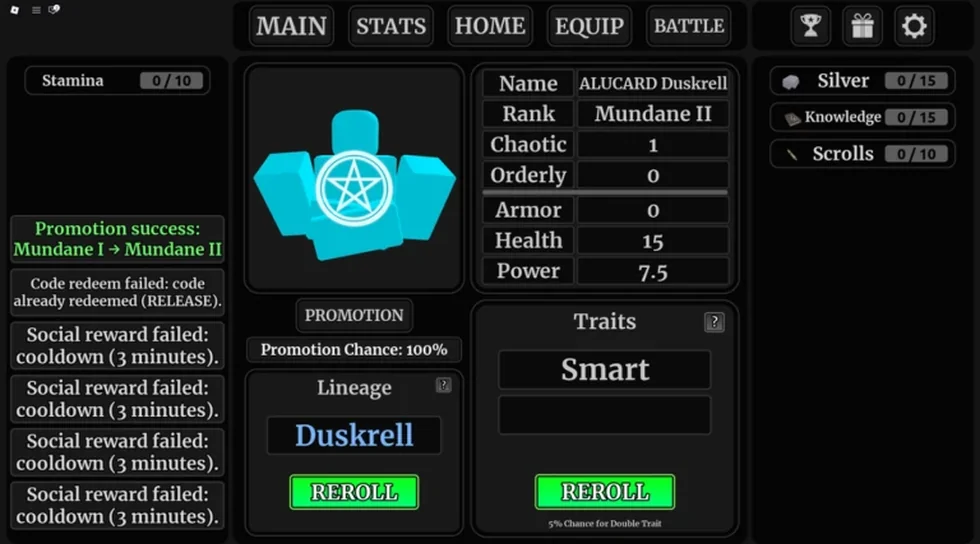Open the gift rewards icon

pyautogui.click(x=862, y=26)
